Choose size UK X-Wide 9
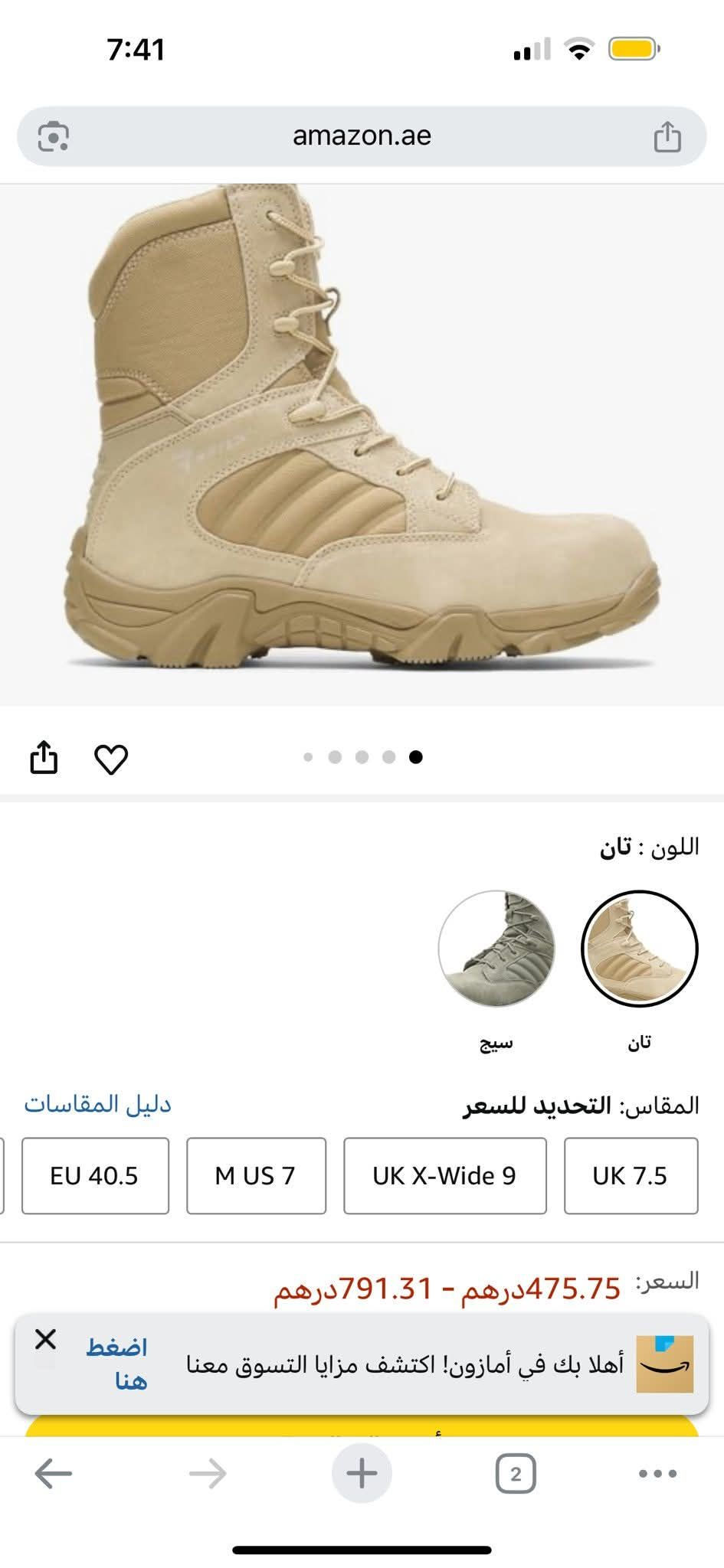Image resolution: width=724 pixels, height=1568 pixels. pyautogui.click(x=444, y=1175)
